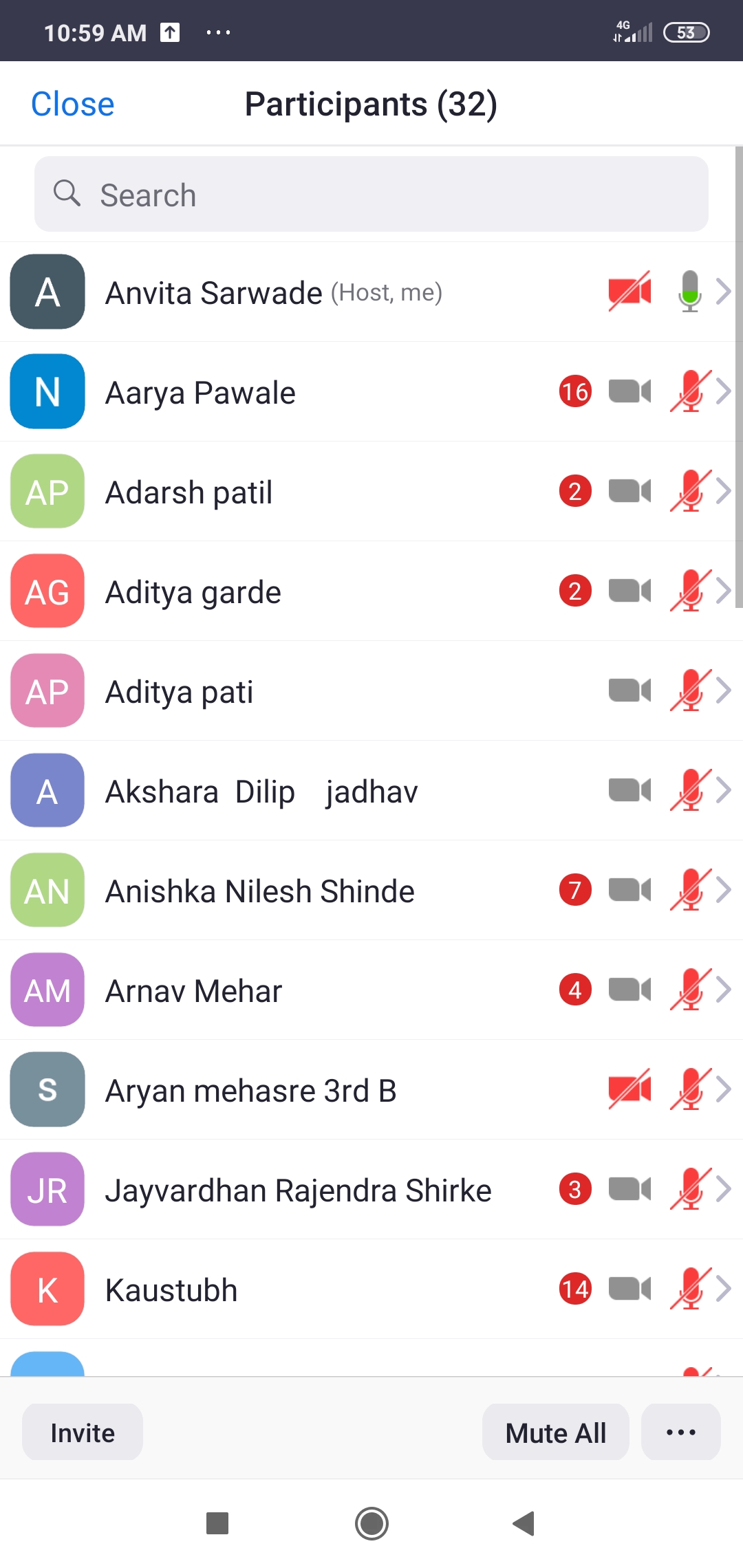Open options for Aditya garde

click(371, 591)
